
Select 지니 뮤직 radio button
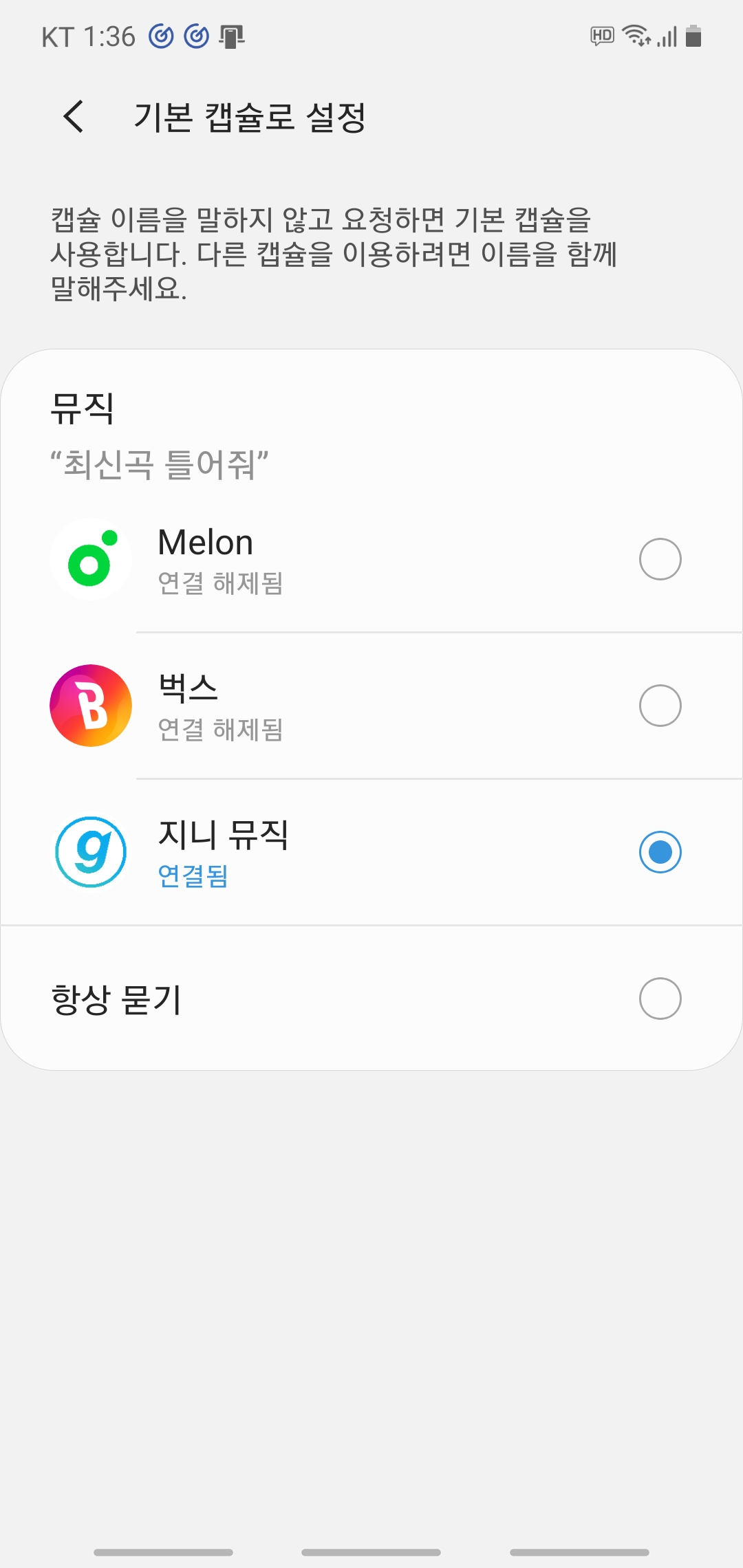point(660,852)
